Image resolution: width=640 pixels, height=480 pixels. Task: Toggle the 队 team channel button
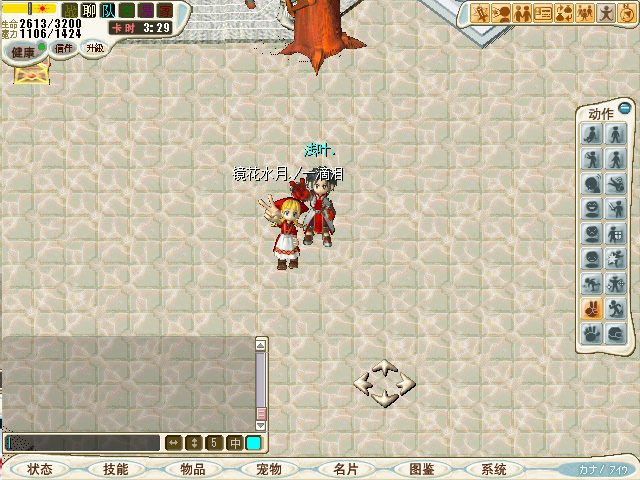[108, 10]
